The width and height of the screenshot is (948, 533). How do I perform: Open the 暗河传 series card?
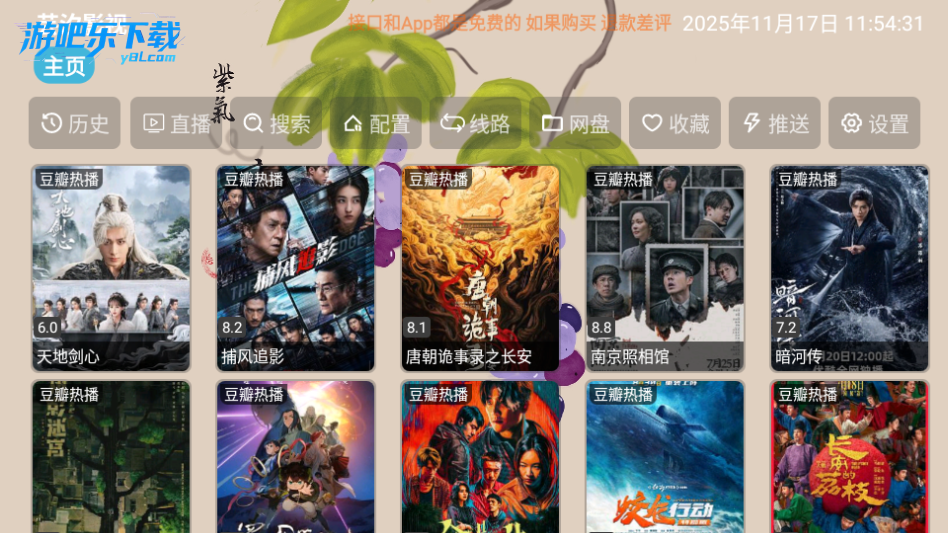(x=850, y=268)
